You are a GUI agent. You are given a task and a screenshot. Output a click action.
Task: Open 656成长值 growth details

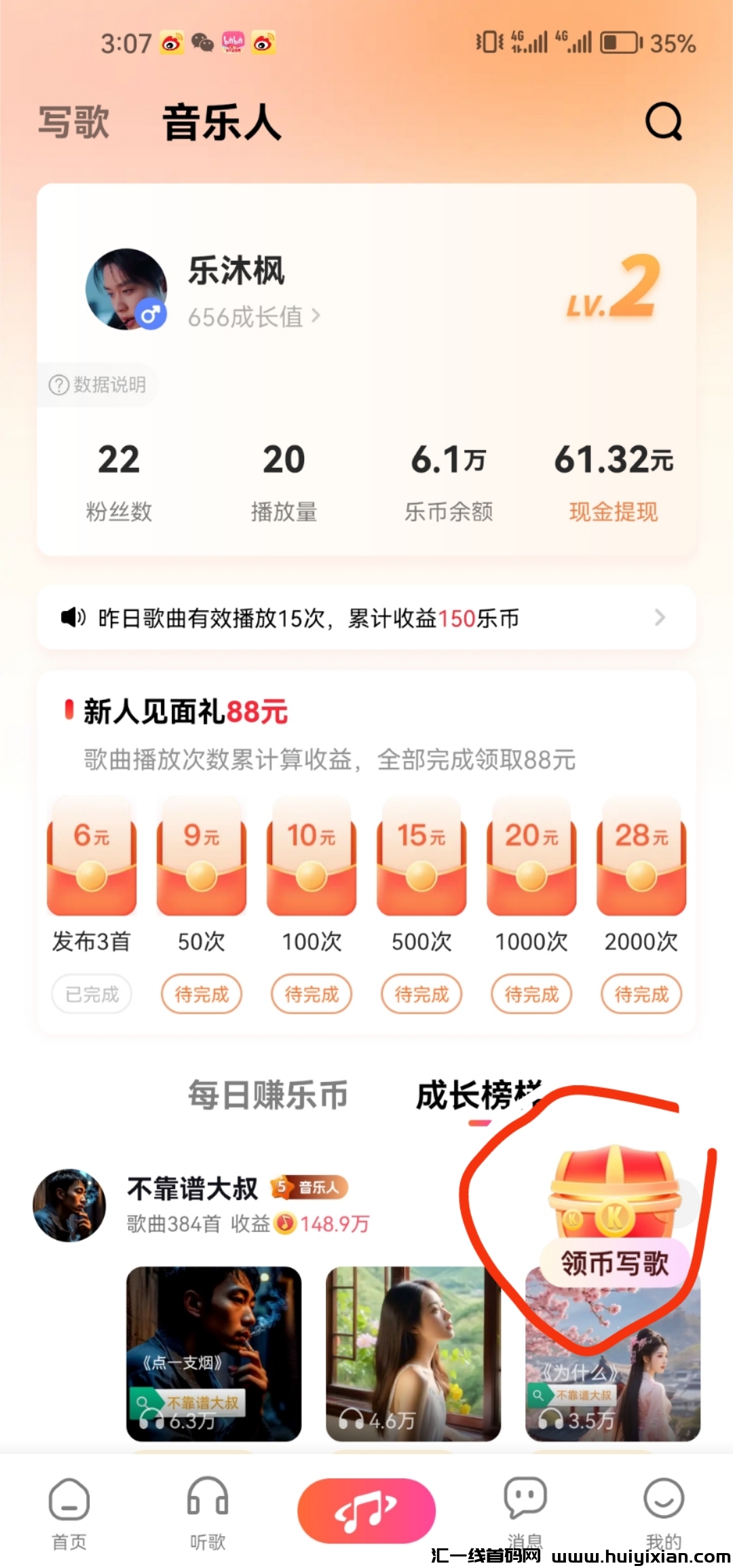pyautogui.click(x=253, y=316)
